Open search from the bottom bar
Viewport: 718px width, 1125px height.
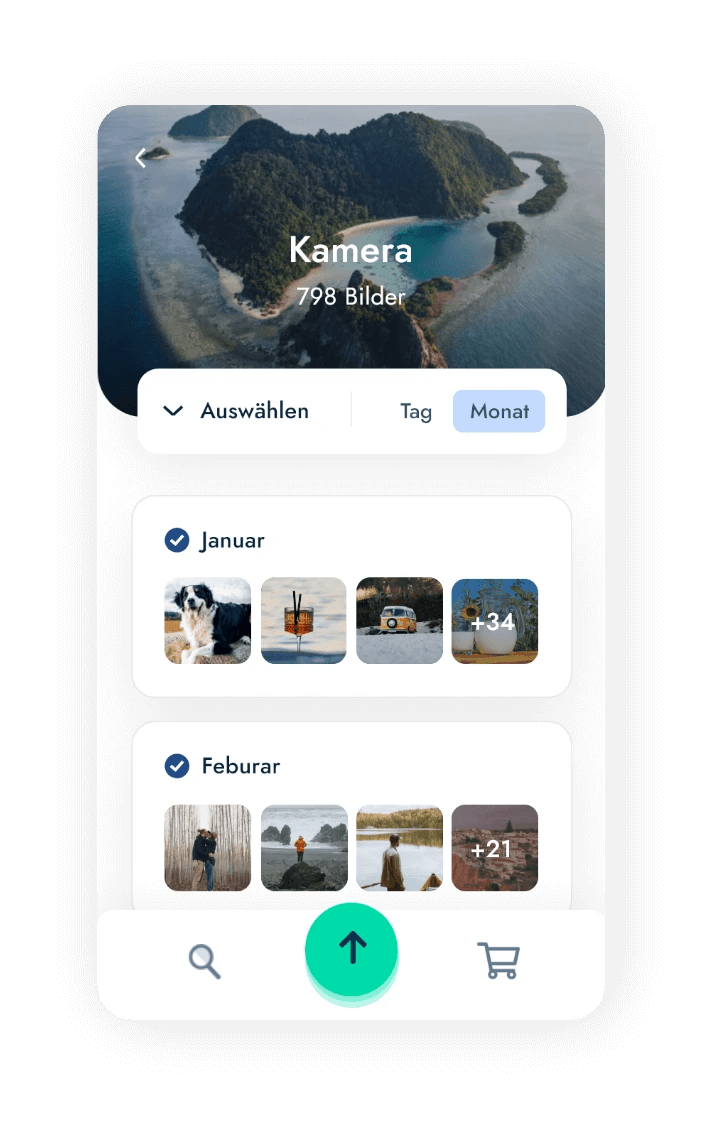[x=205, y=961]
